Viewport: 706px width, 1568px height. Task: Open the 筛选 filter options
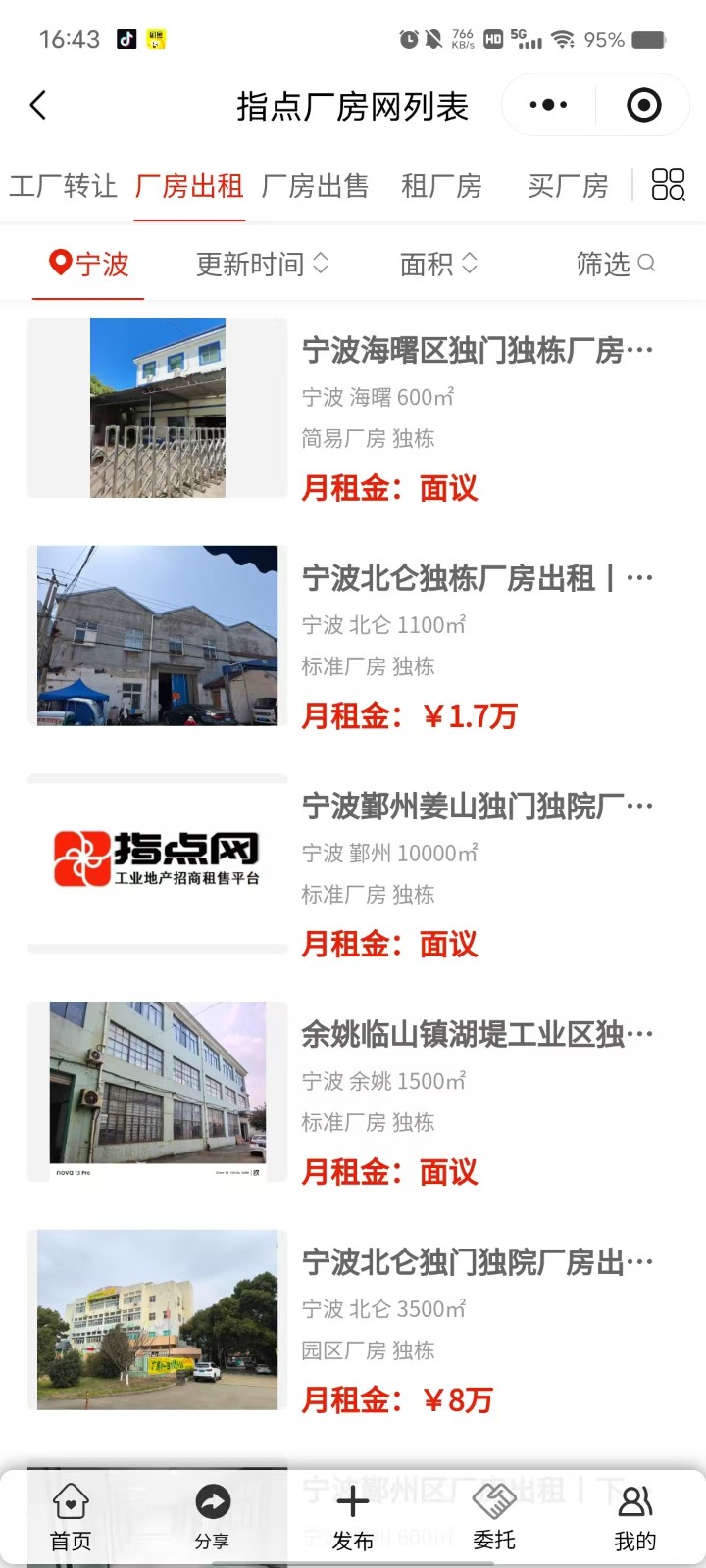615,264
